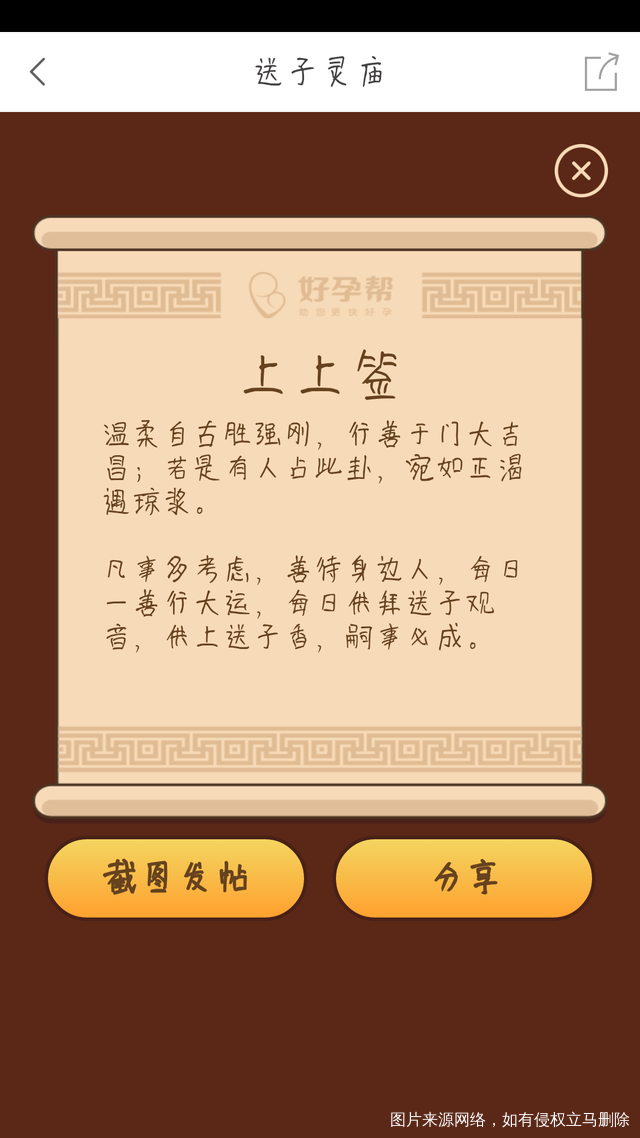
Task: Tap the 分享 button
Action: (464, 878)
